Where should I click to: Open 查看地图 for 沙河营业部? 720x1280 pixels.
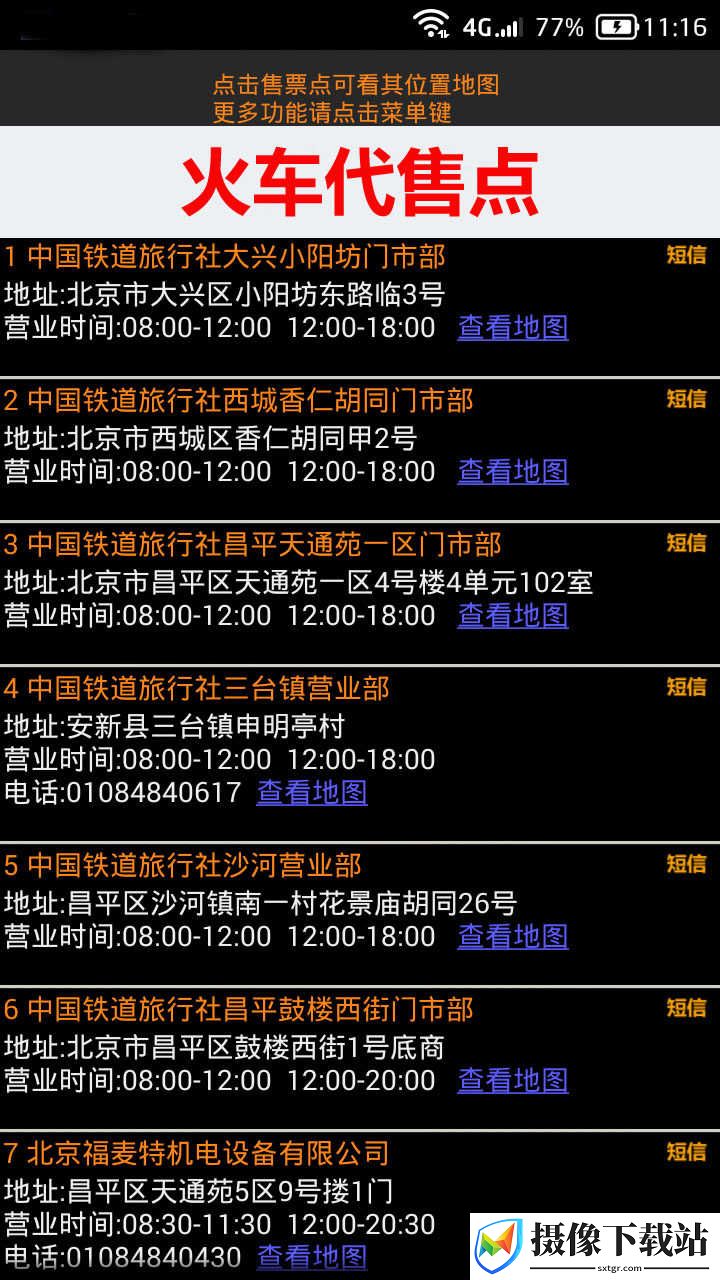tap(513, 936)
